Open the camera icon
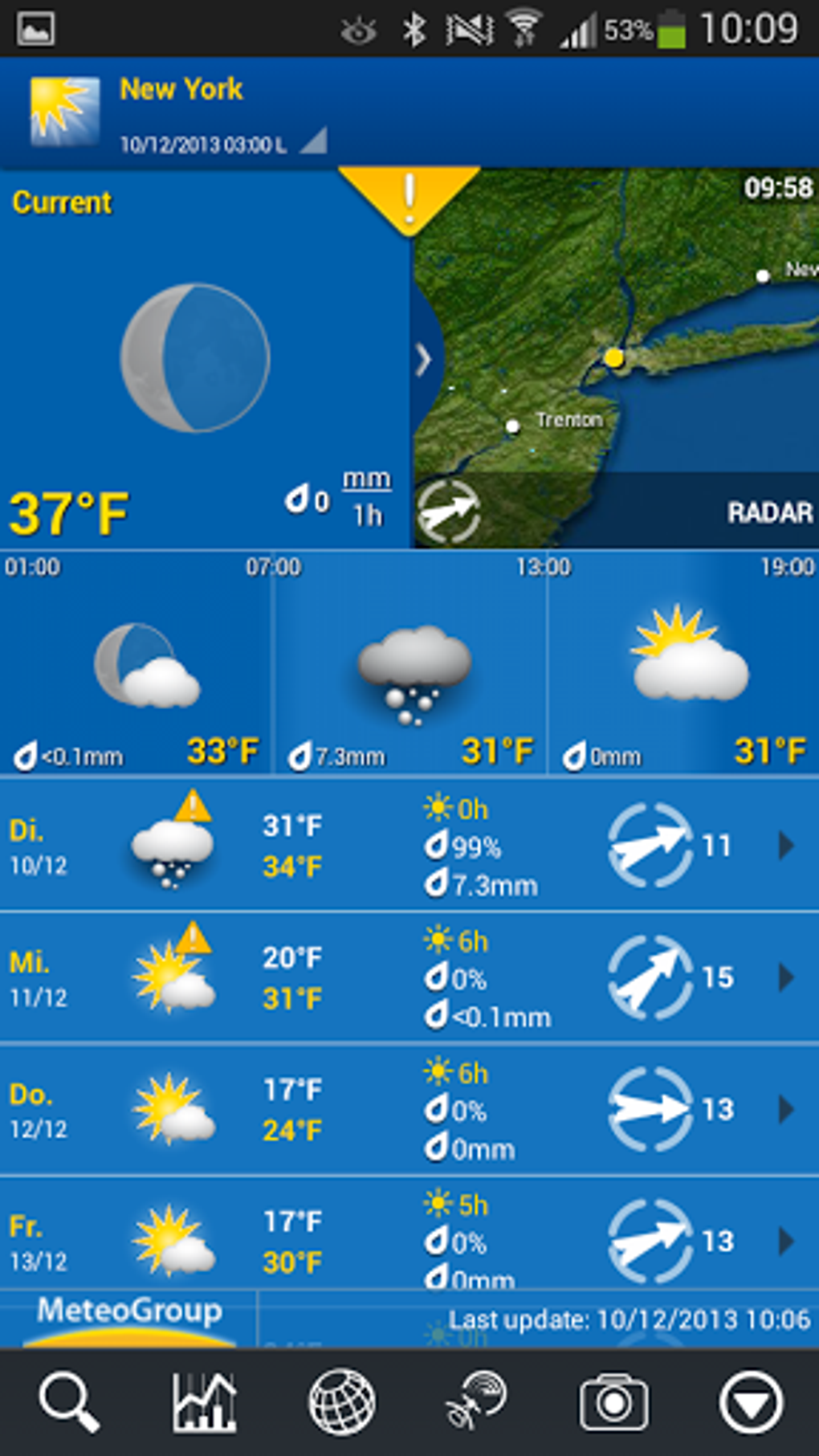Image resolution: width=819 pixels, height=1456 pixels. pyautogui.click(x=613, y=1402)
